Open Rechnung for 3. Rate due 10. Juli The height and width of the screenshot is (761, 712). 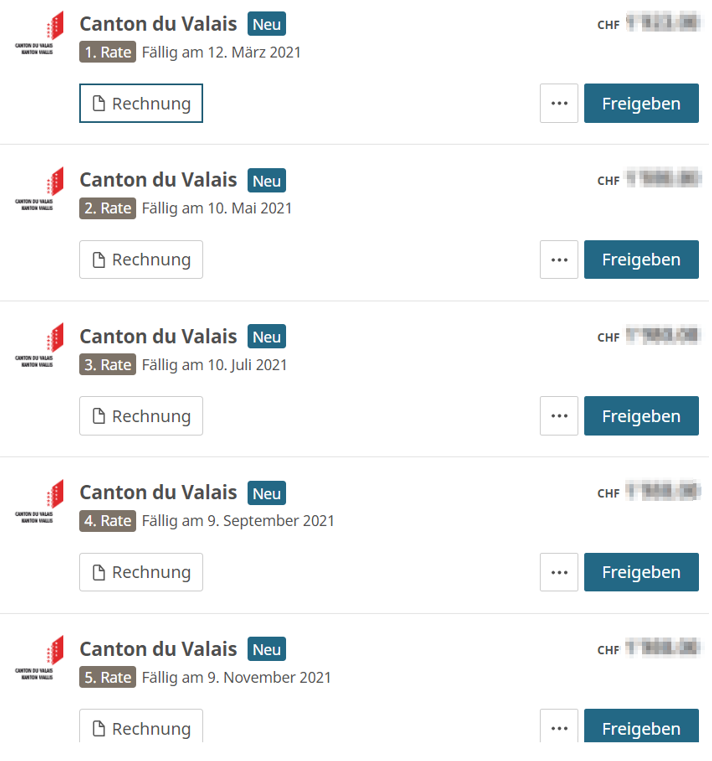click(141, 416)
